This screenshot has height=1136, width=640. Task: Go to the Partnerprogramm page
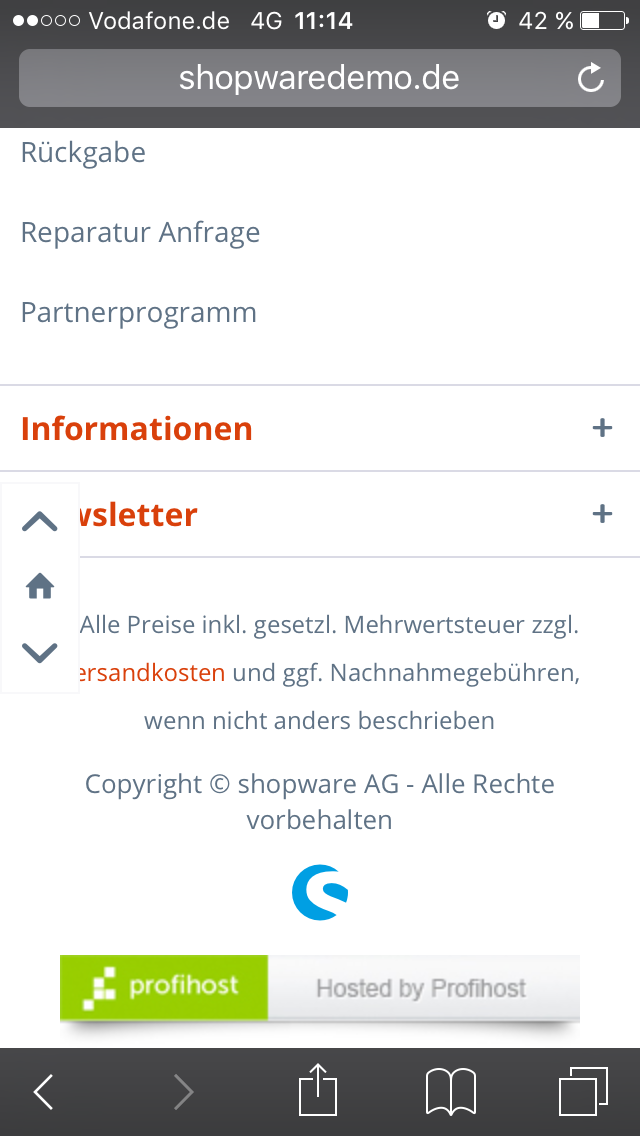(x=138, y=313)
